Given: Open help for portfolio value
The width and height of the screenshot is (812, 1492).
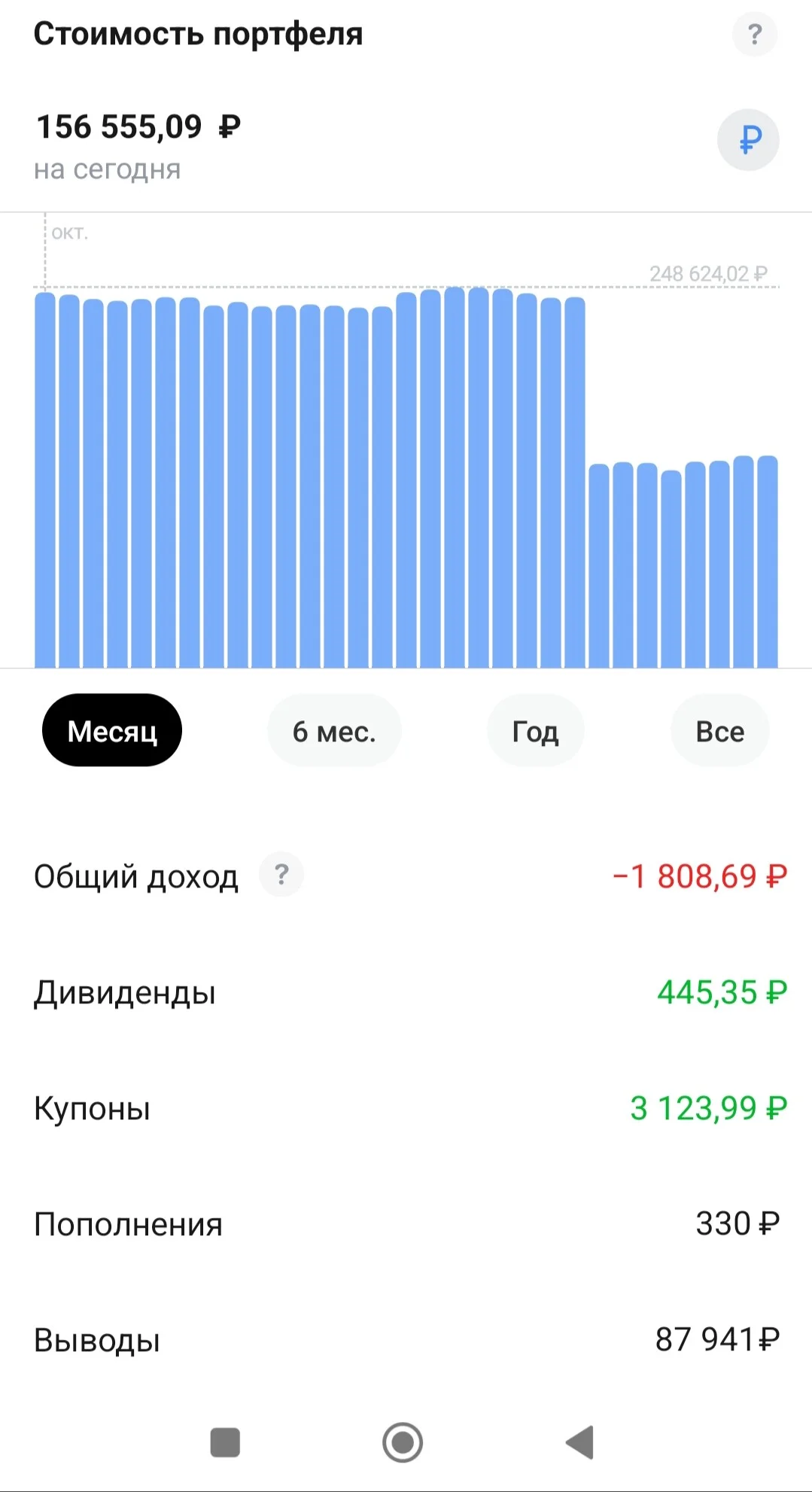Looking at the screenshot, I should coord(755,34).
